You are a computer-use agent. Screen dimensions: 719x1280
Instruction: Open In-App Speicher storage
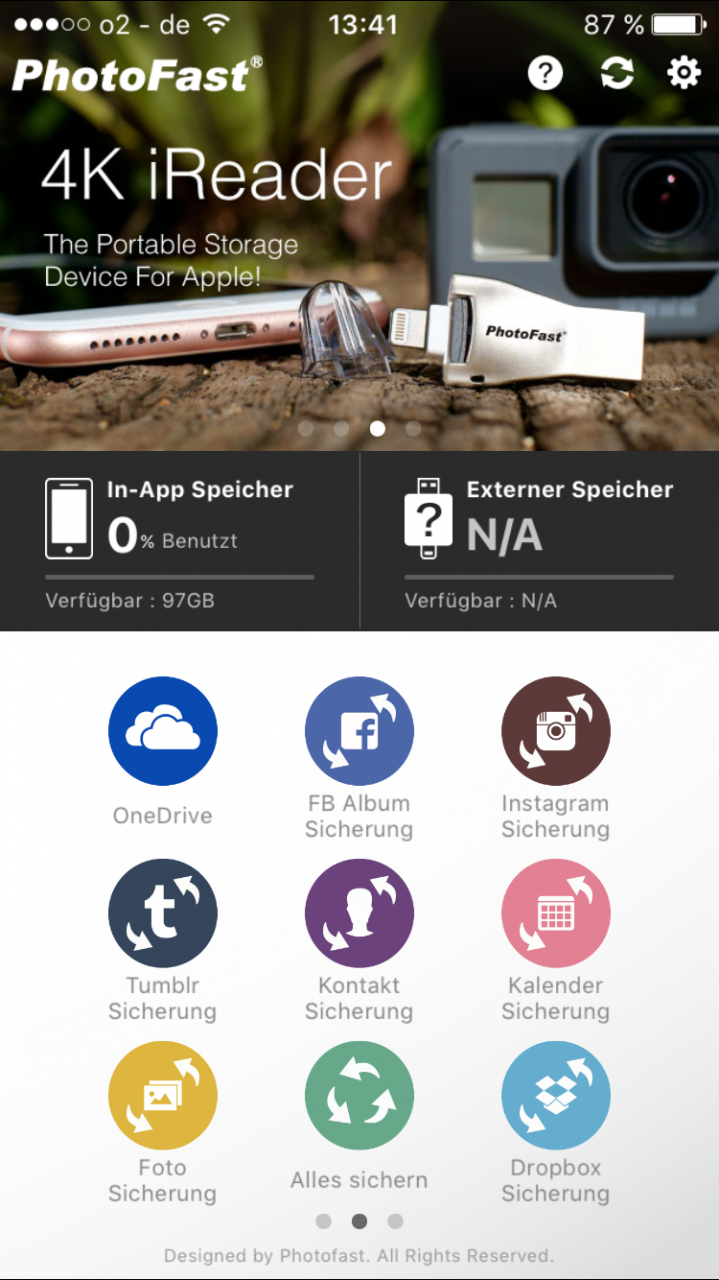pos(180,540)
